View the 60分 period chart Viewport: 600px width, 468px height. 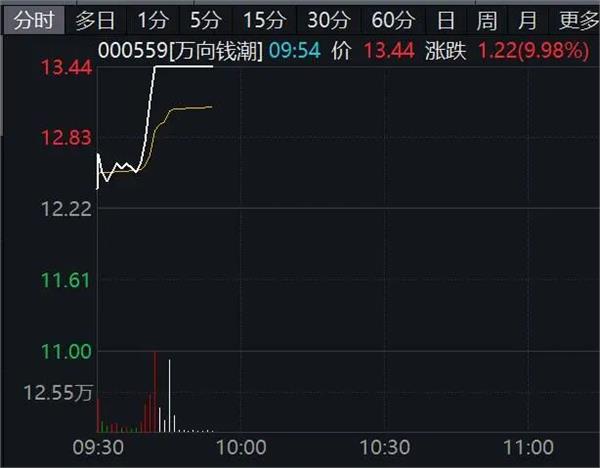pyautogui.click(x=391, y=19)
